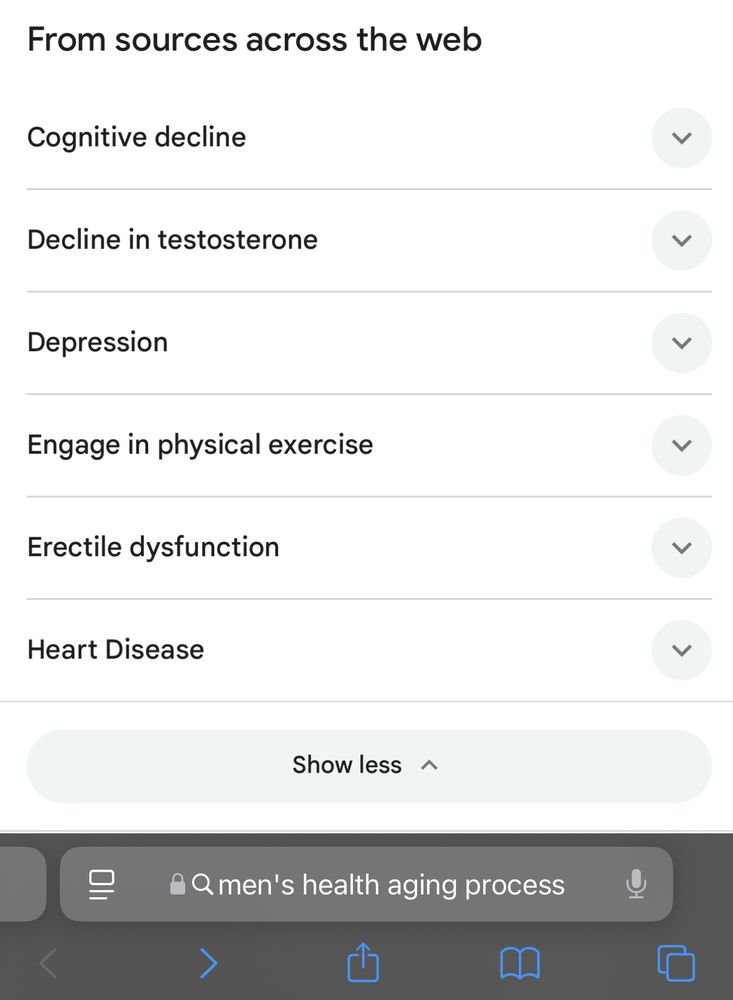Tap the magnifying glass search icon
733x1000 pixels.
coord(202,884)
